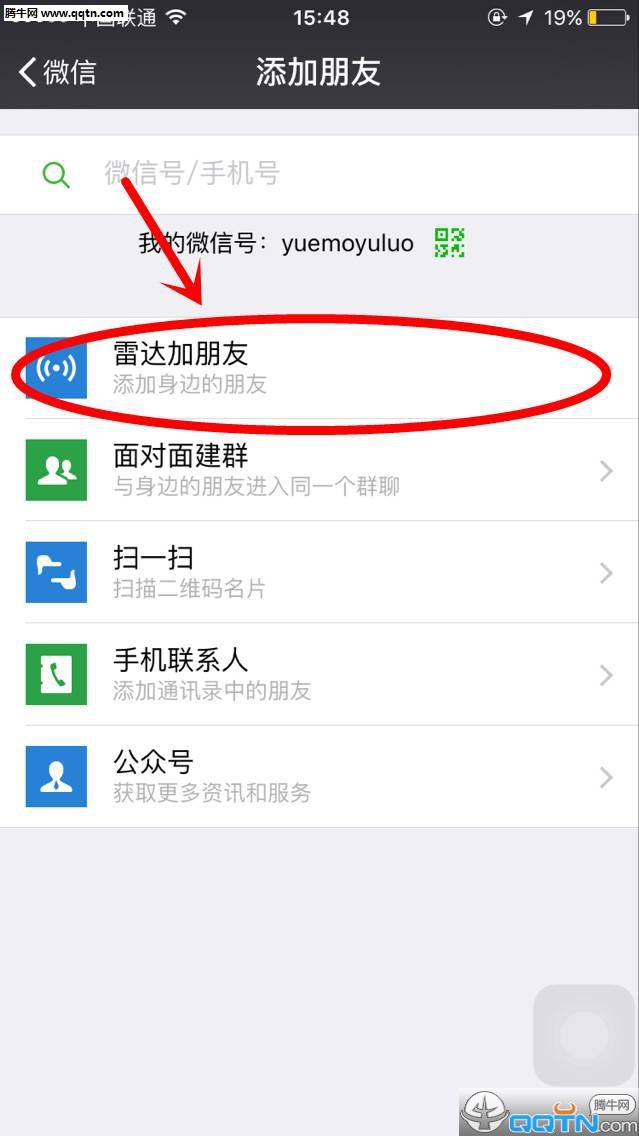This screenshot has width=639, height=1136.
Task: Open 公众号
Action: 319,777
